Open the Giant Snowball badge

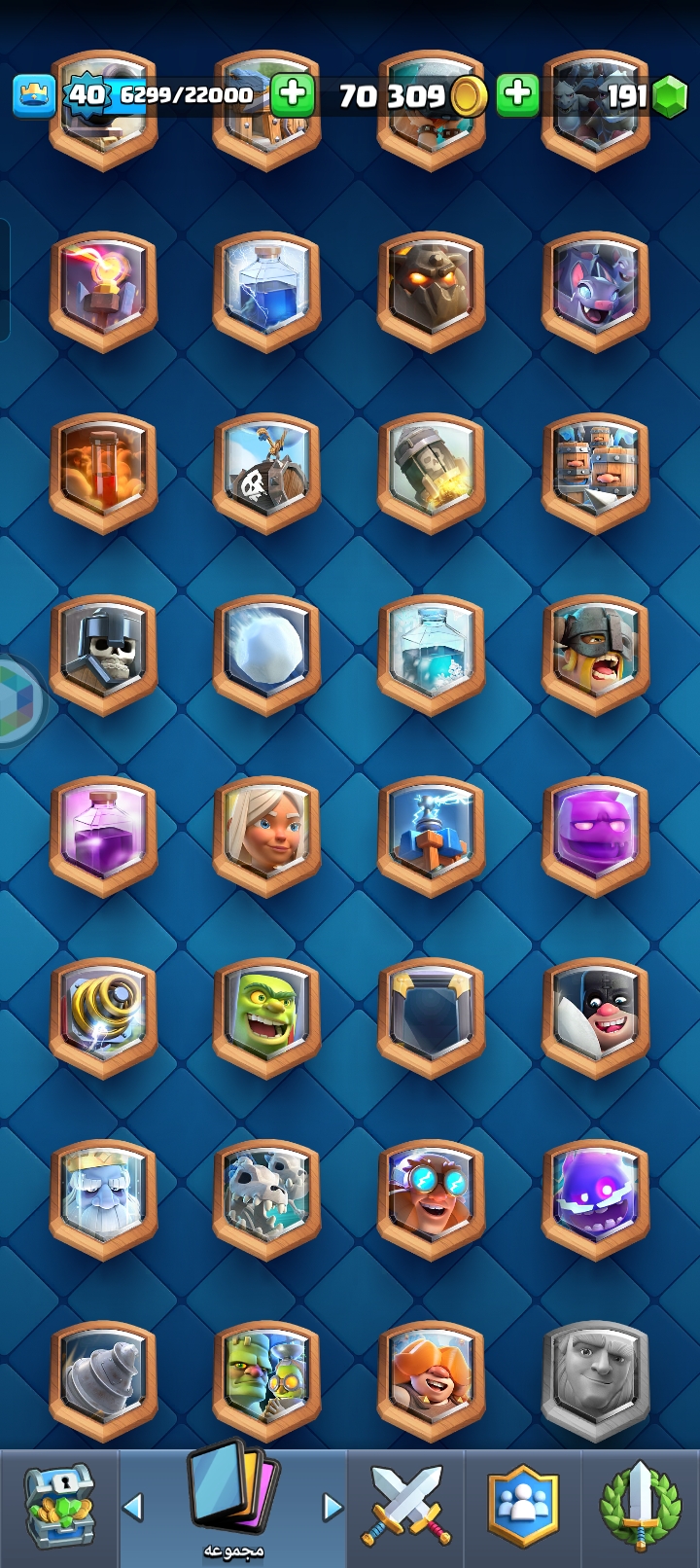tap(266, 654)
